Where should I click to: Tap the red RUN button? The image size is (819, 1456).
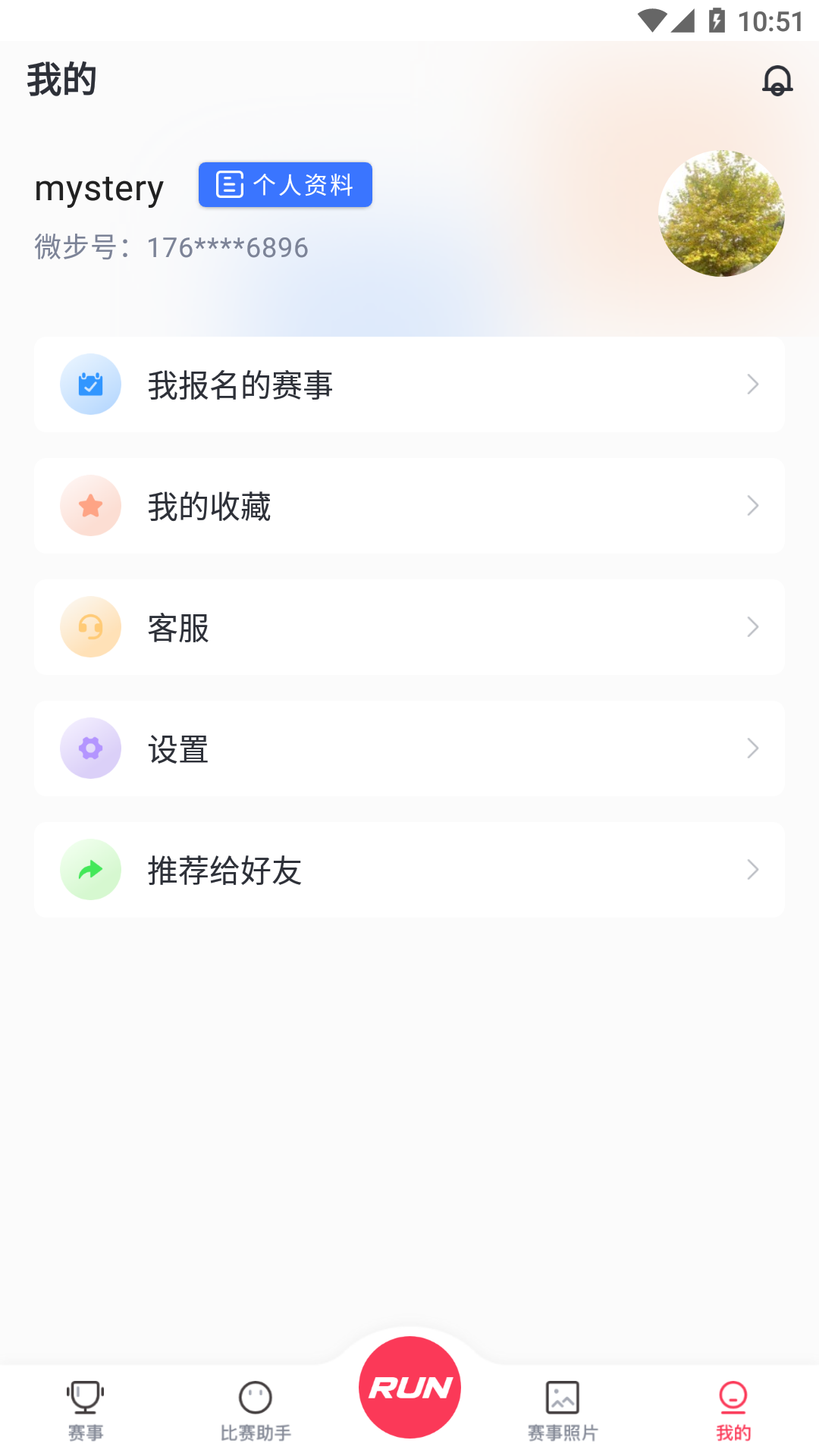click(409, 1388)
